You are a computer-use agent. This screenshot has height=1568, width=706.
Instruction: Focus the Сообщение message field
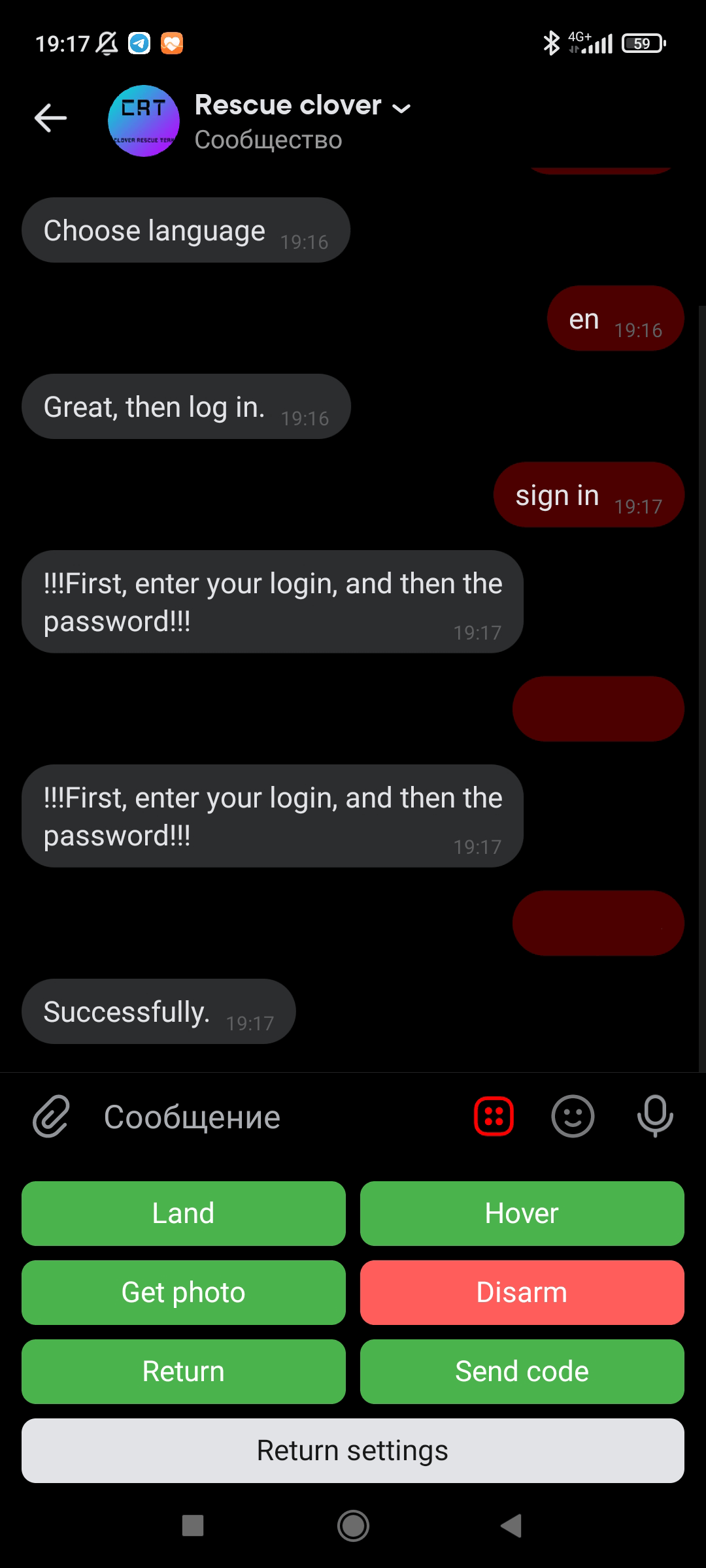(275, 1117)
